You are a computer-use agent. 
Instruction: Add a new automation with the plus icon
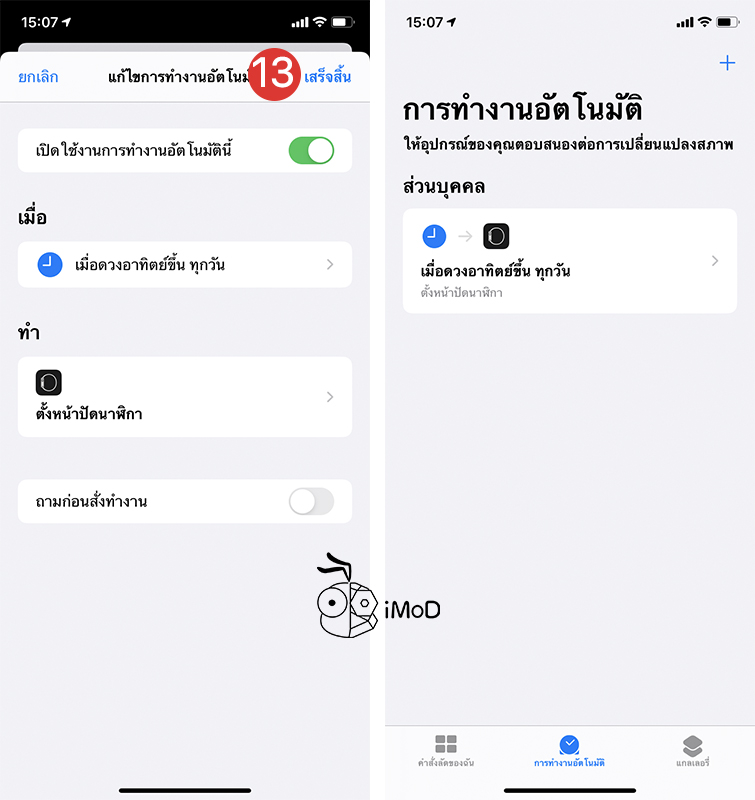pyautogui.click(x=727, y=63)
